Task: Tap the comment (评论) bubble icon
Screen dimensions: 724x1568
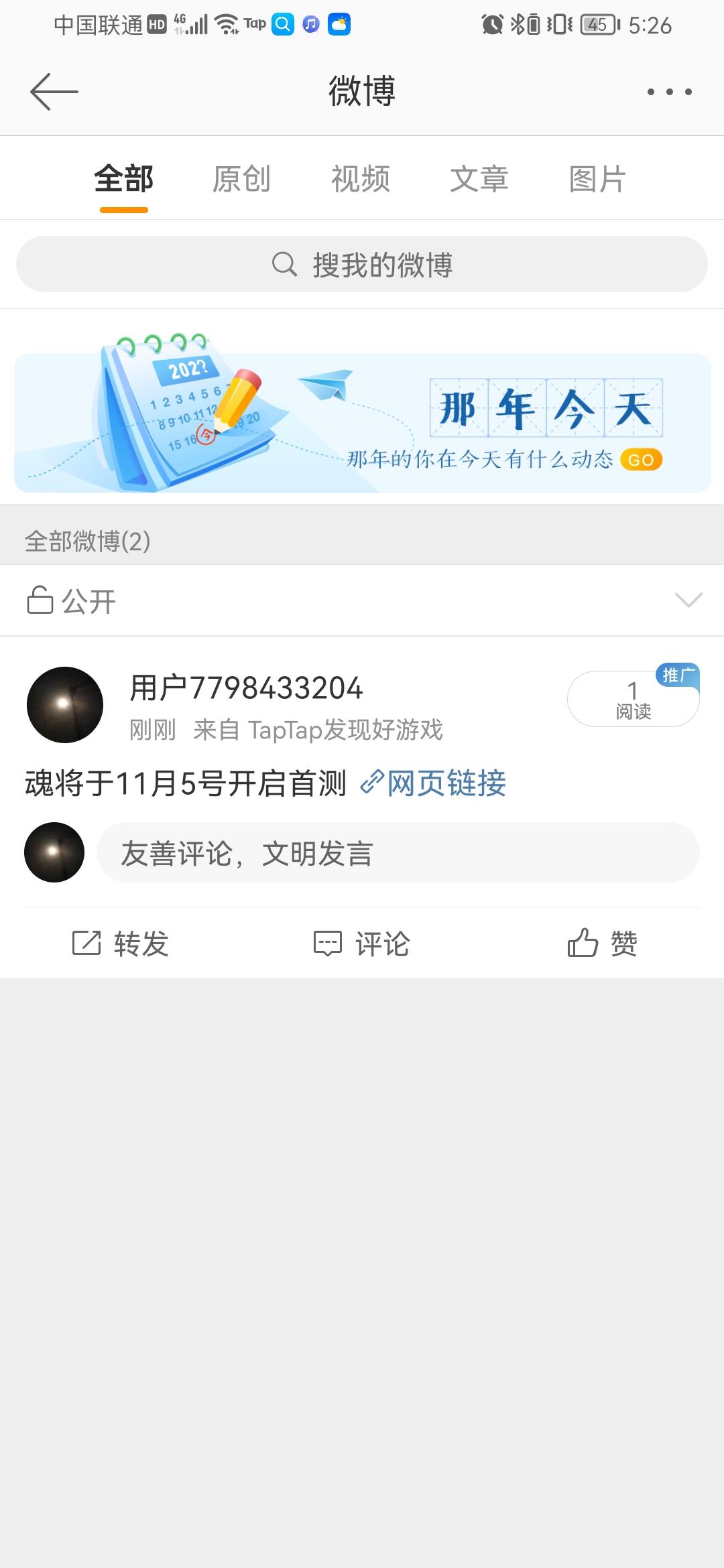Action: click(x=326, y=943)
